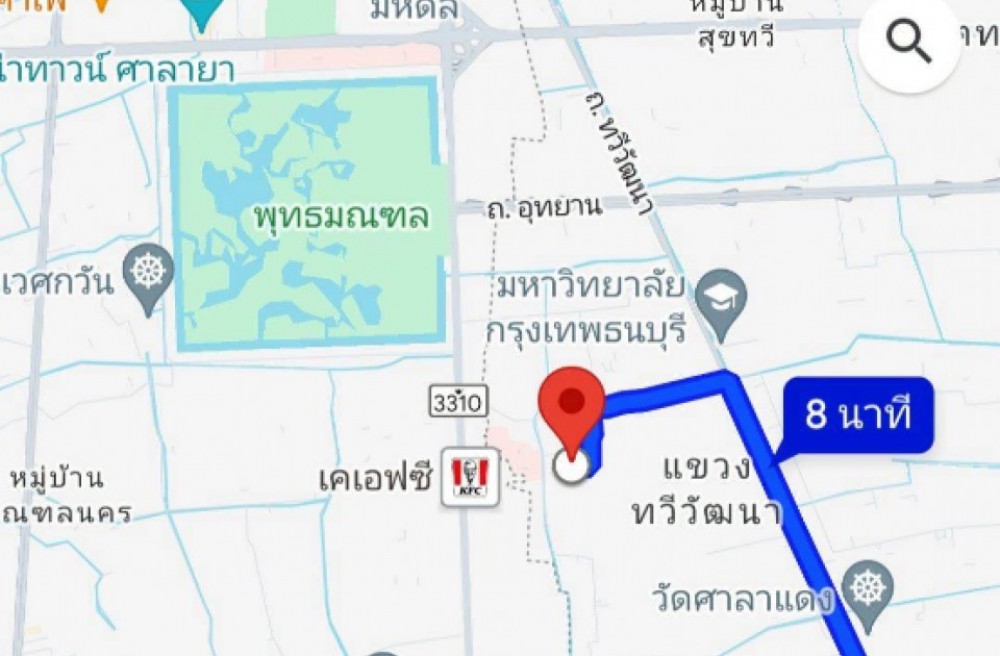
Task: Open the search magnifier button
Action: 910,42
